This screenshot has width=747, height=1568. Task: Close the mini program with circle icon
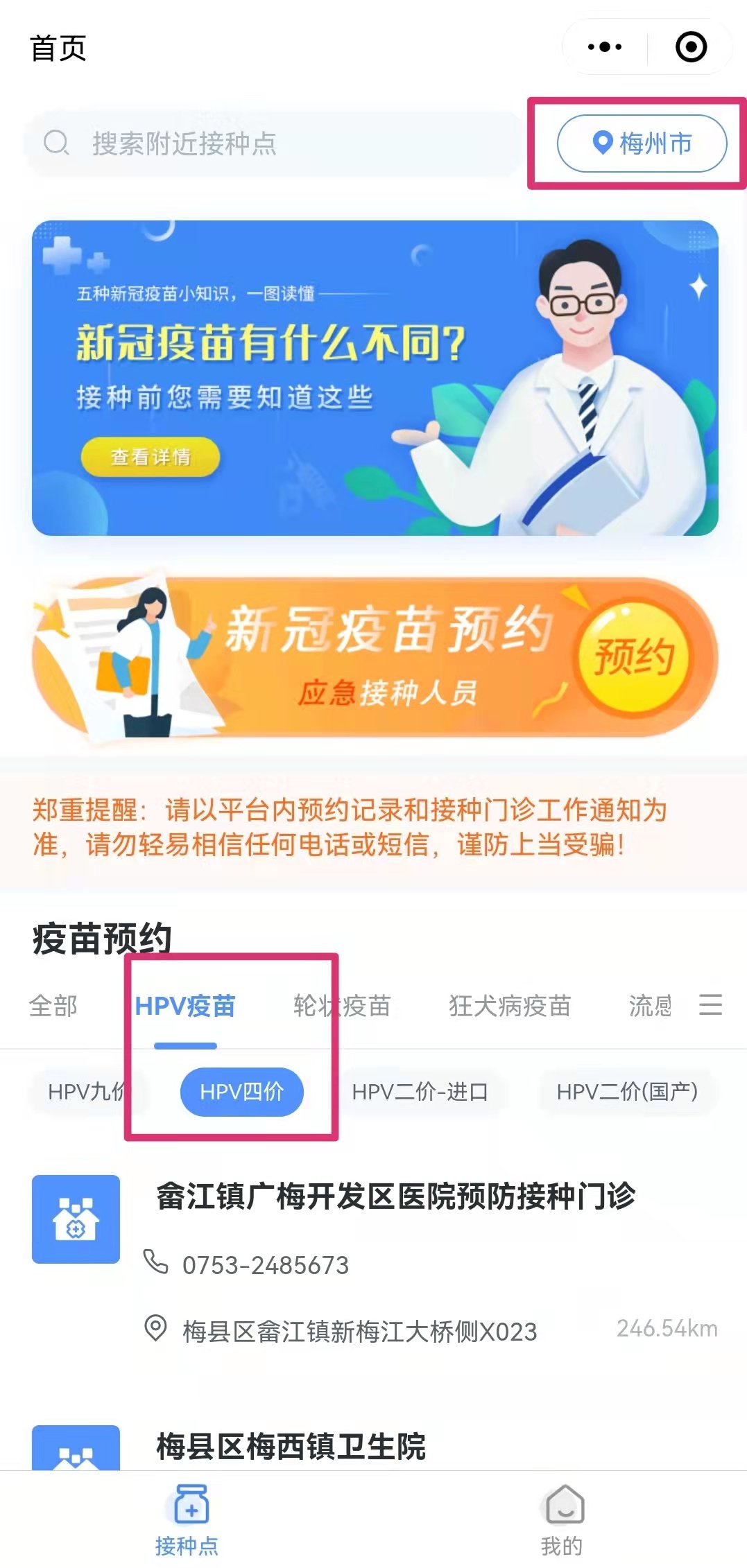pyautogui.click(x=691, y=47)
